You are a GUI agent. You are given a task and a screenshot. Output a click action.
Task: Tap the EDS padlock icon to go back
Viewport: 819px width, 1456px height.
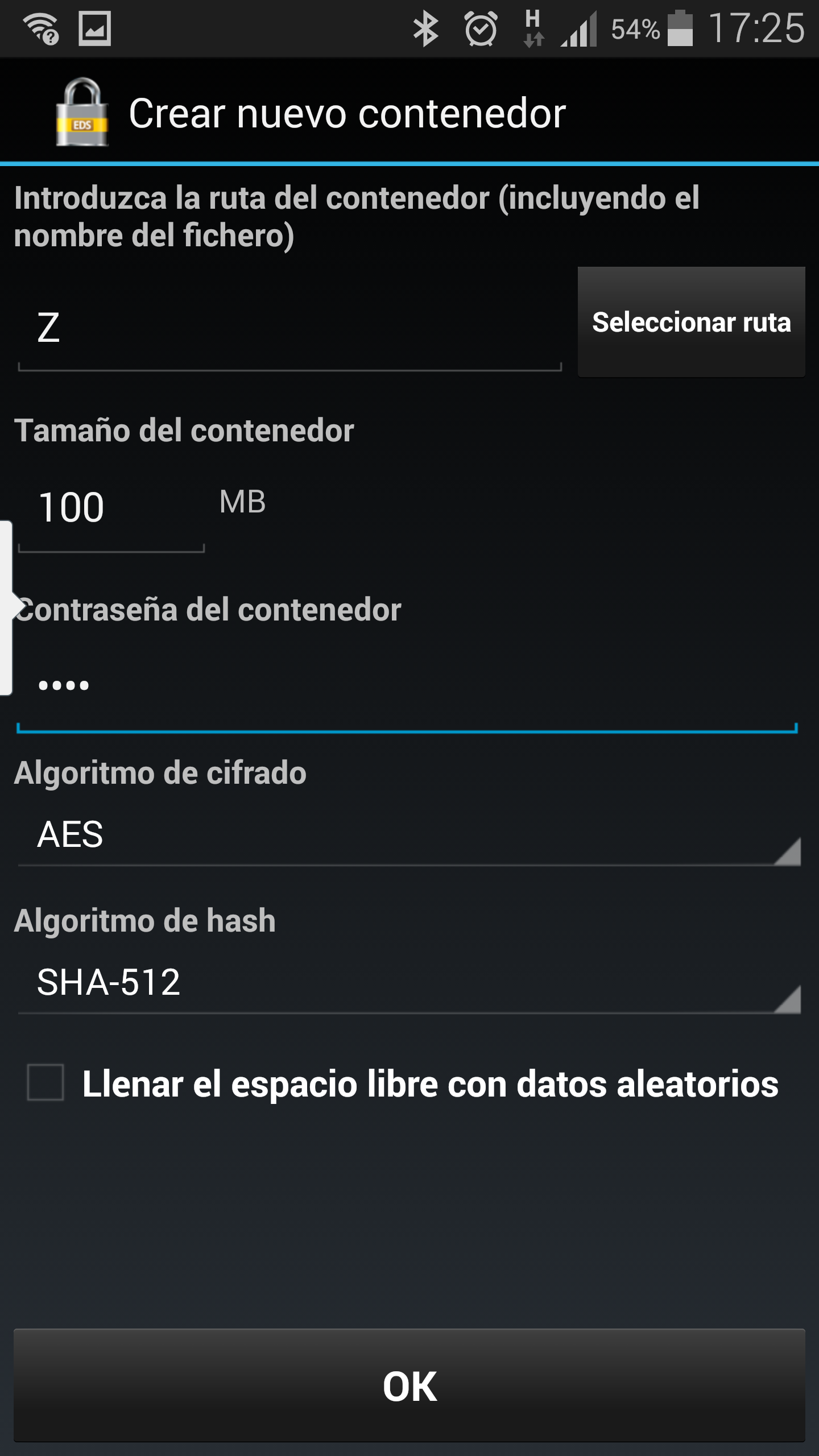tap(81, 113)
